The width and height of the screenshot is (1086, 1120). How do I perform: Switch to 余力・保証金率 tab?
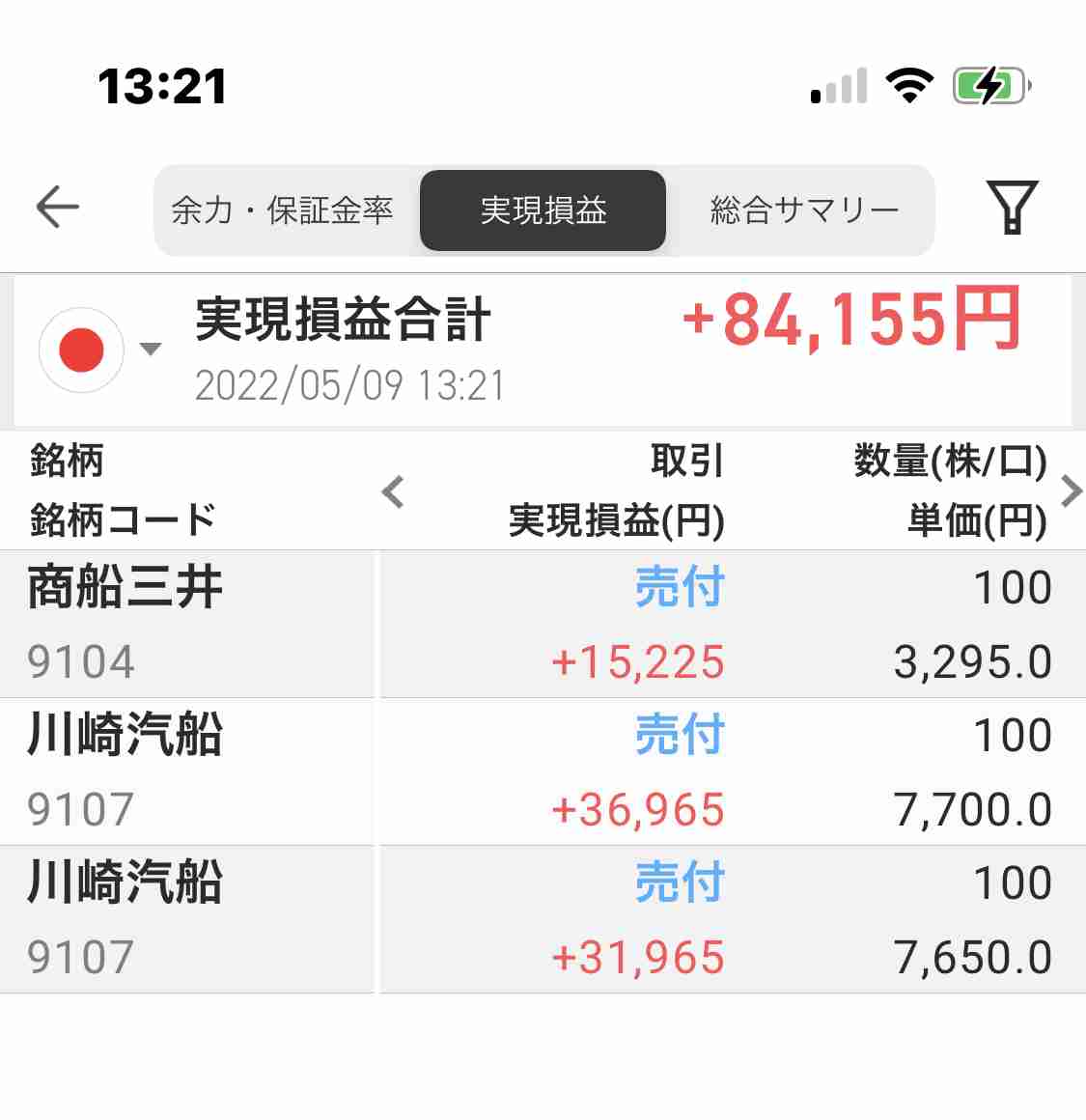point(282,210)
